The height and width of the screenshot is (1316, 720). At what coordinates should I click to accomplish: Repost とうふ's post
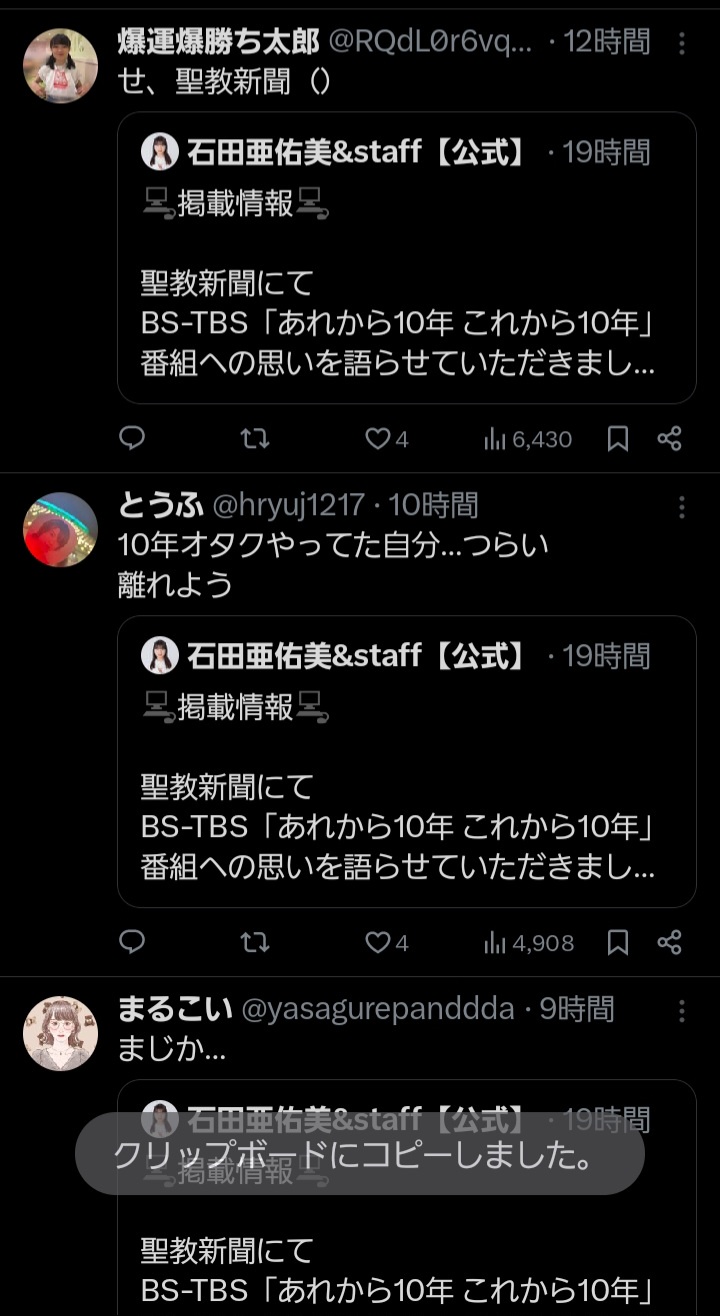[x=255, y=942]
